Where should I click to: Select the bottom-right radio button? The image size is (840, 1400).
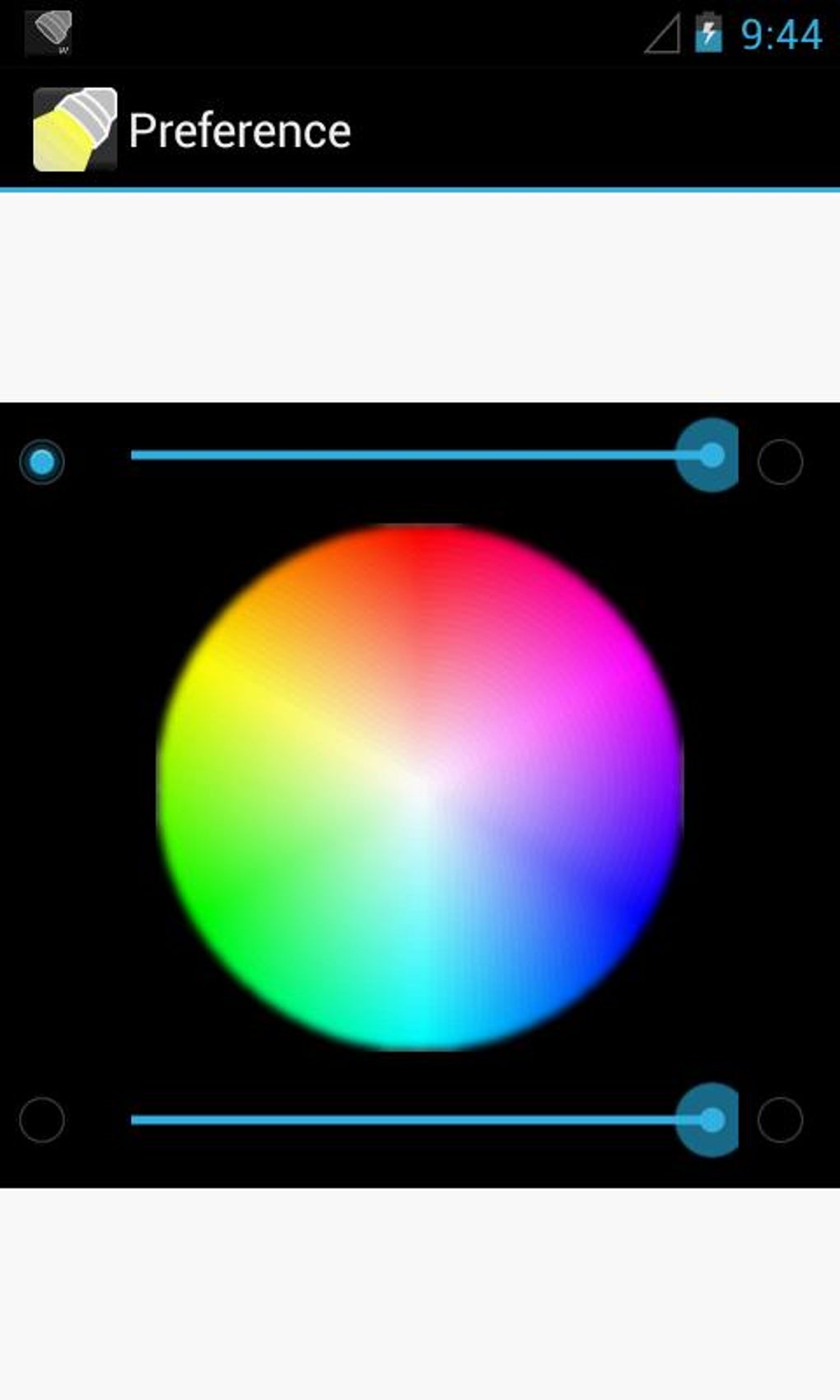tap(780, 1120)
